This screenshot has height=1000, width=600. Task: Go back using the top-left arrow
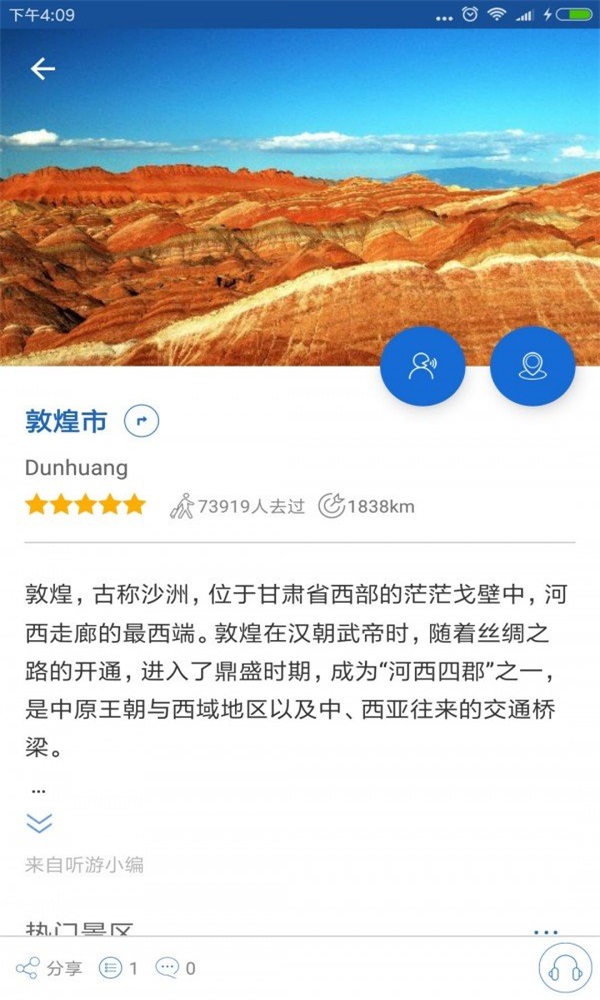pyautogui.click(x=42, y=69)
